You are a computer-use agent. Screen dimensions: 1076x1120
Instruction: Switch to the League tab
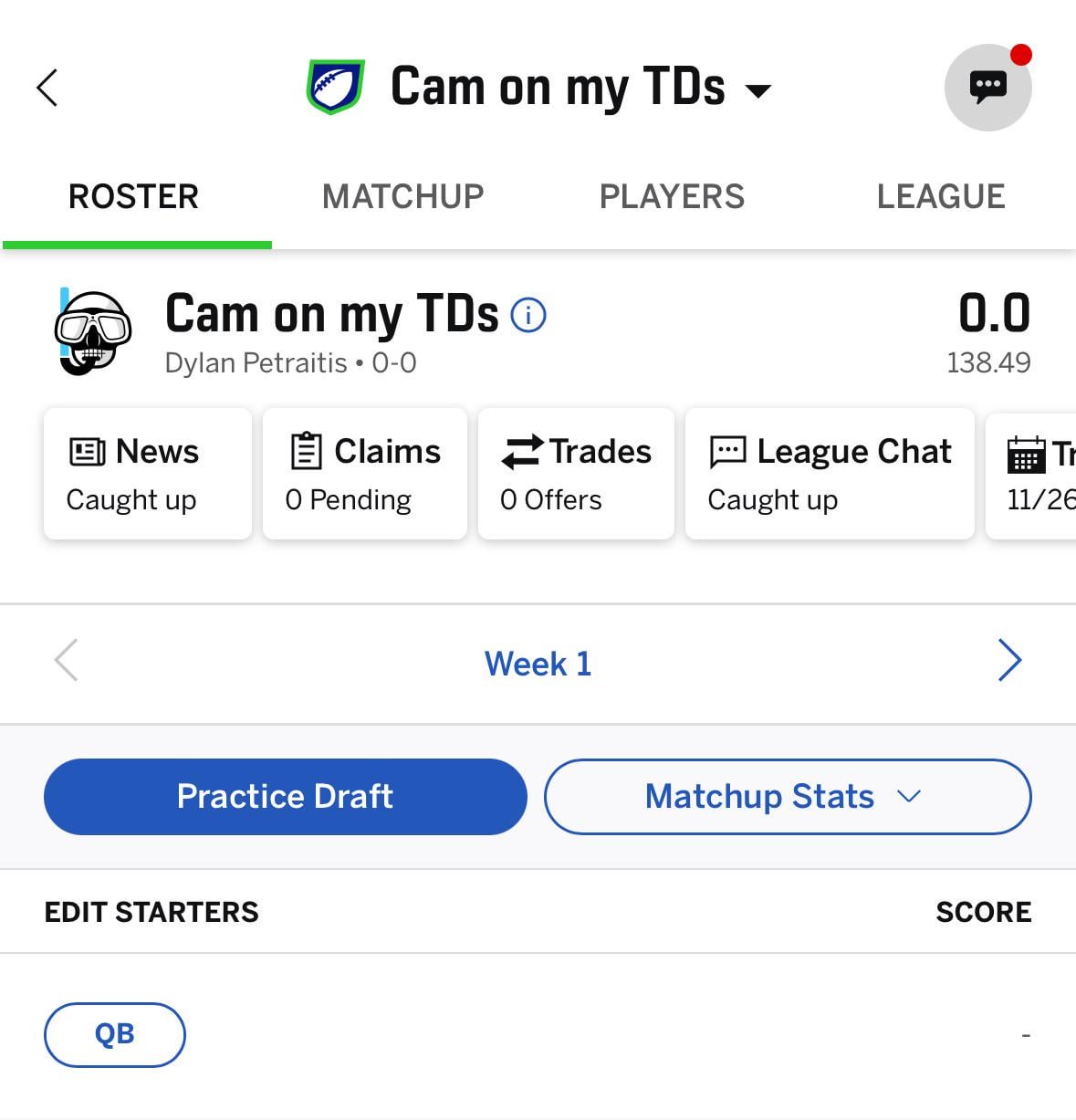point(940,196)
